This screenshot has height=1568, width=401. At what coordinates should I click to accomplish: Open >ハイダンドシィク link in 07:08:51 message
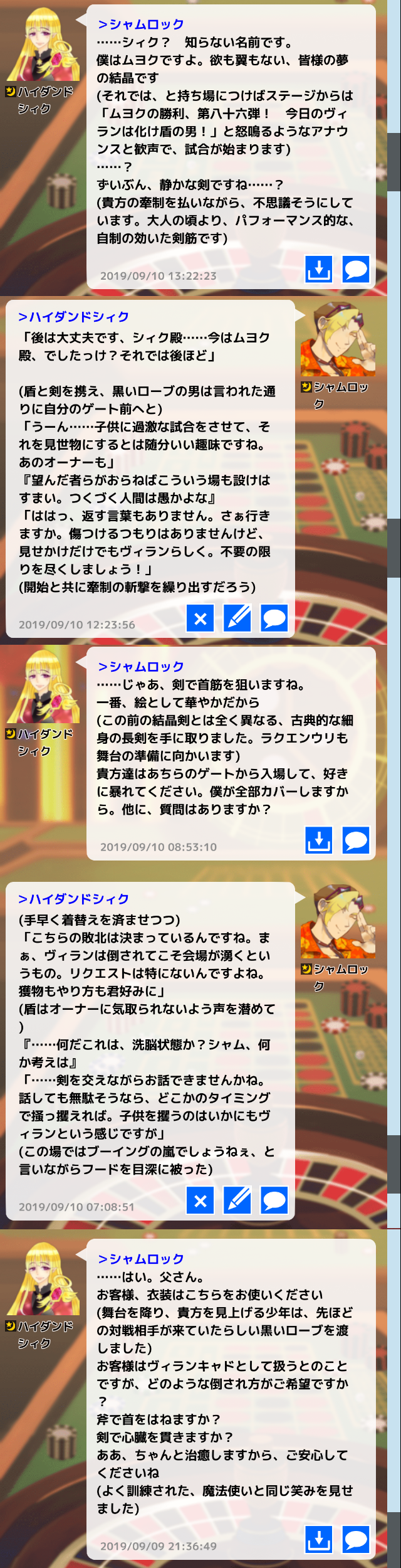[74, 899]
